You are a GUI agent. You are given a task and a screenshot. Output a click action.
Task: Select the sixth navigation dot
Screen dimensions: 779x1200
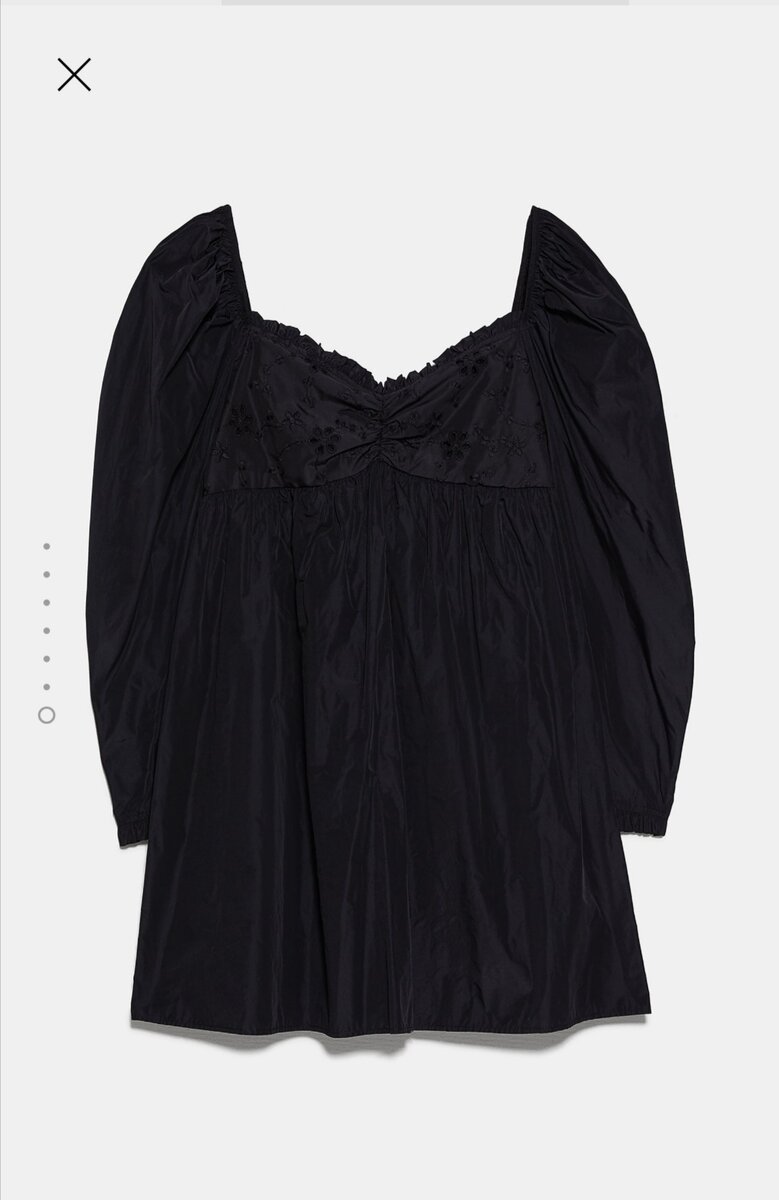(x=45, y=688)
